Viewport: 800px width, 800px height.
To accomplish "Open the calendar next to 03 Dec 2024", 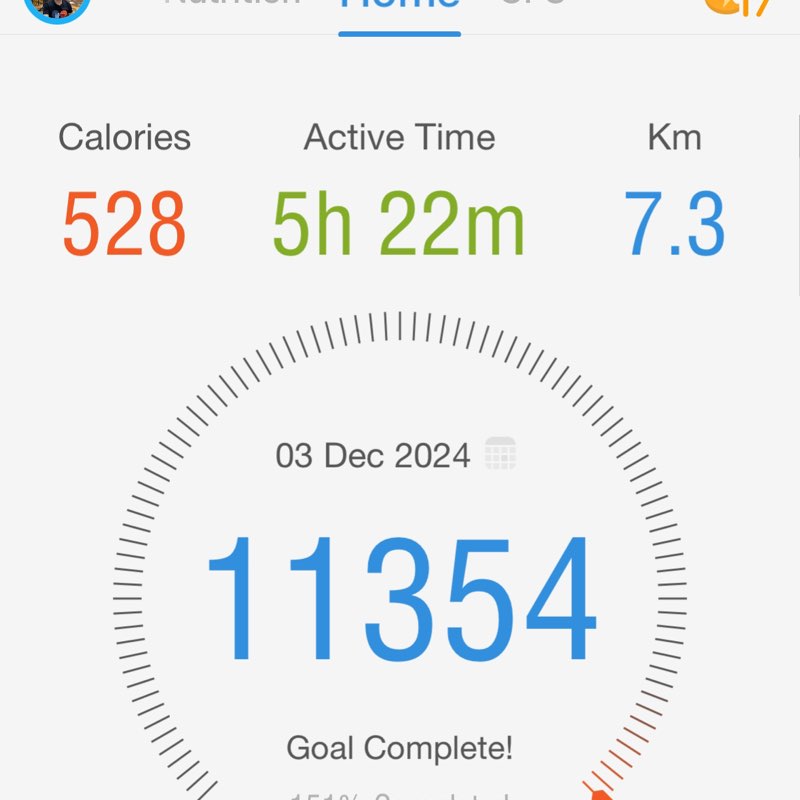I will [x=500, y=455].
